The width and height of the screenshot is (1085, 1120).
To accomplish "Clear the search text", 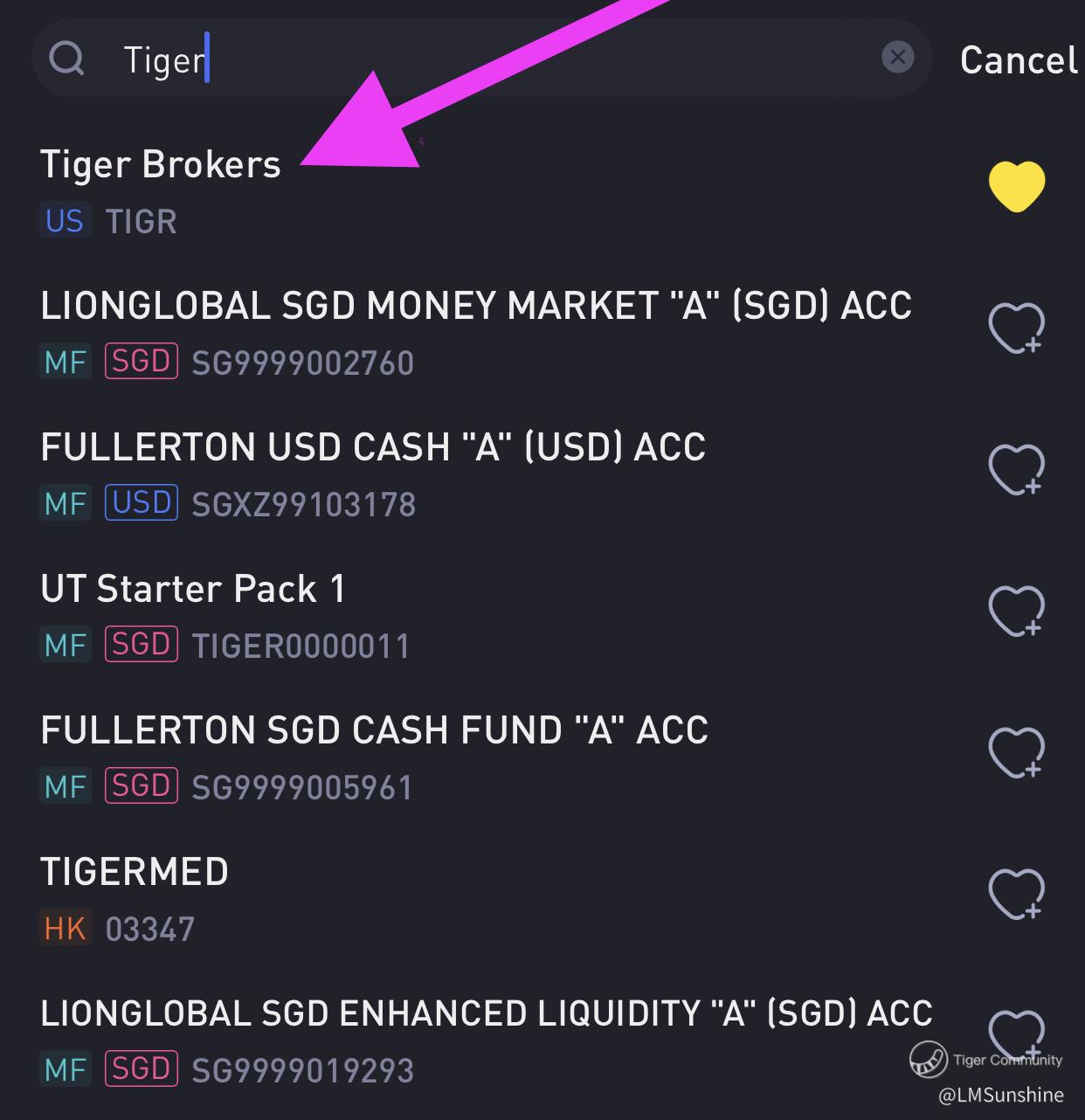I will tap(897, 58).
